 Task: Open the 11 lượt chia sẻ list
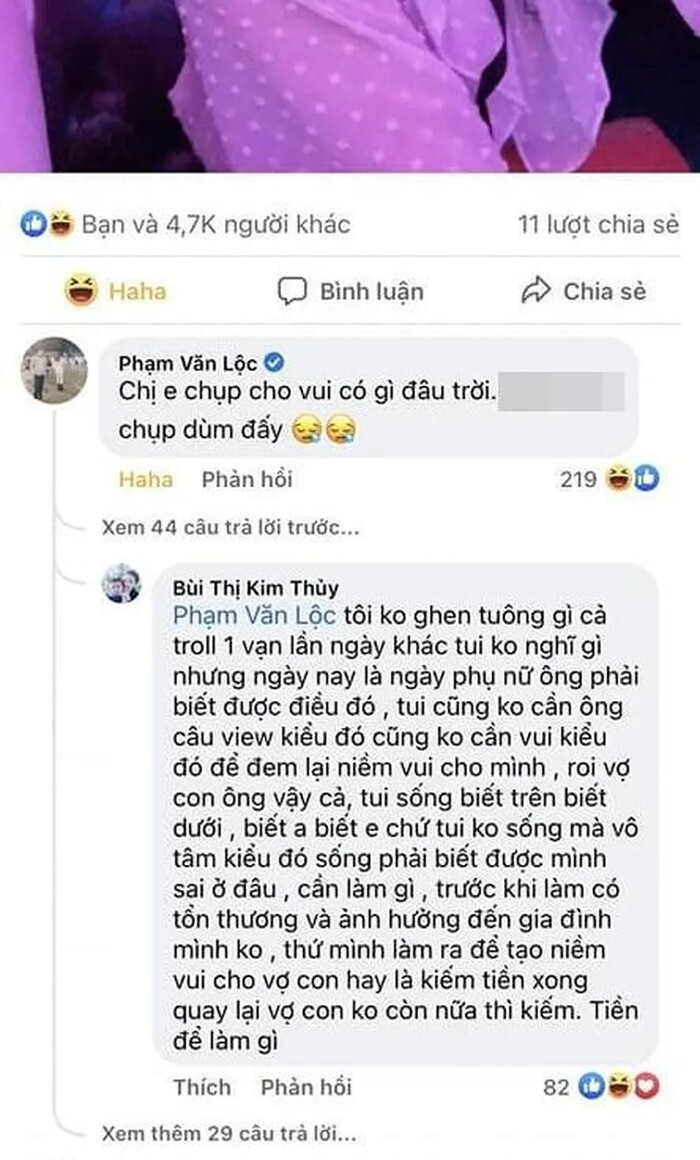(596, 224)
